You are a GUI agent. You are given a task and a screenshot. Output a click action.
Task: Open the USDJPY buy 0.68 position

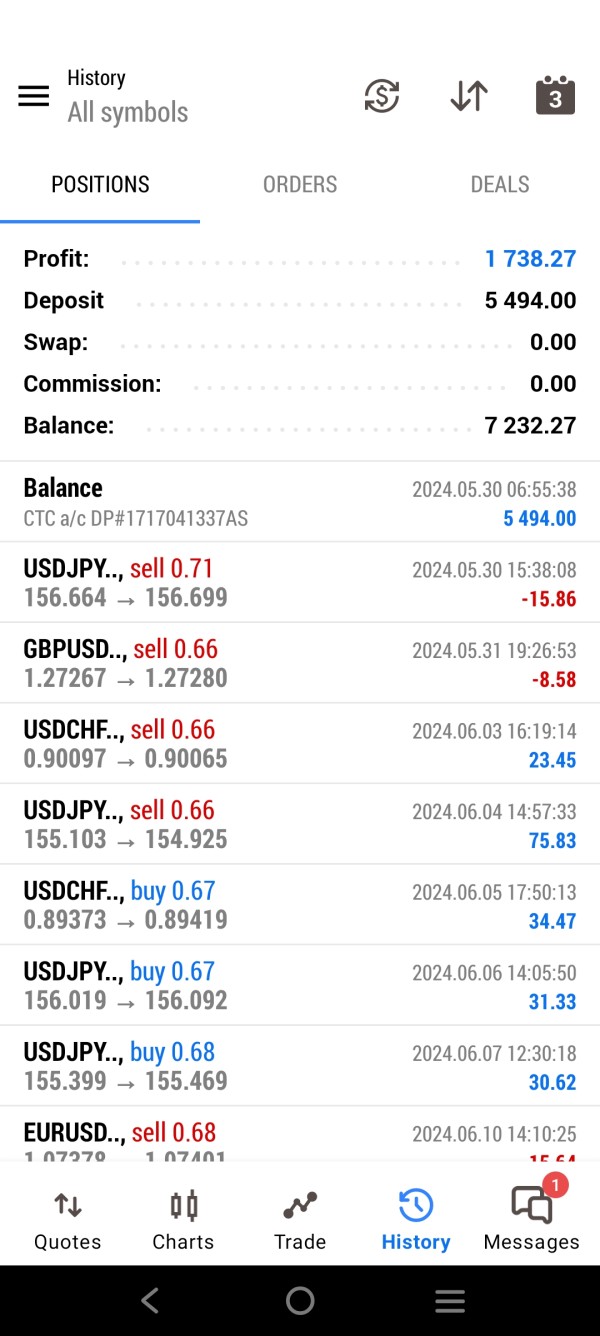(x=300, y=1066)
